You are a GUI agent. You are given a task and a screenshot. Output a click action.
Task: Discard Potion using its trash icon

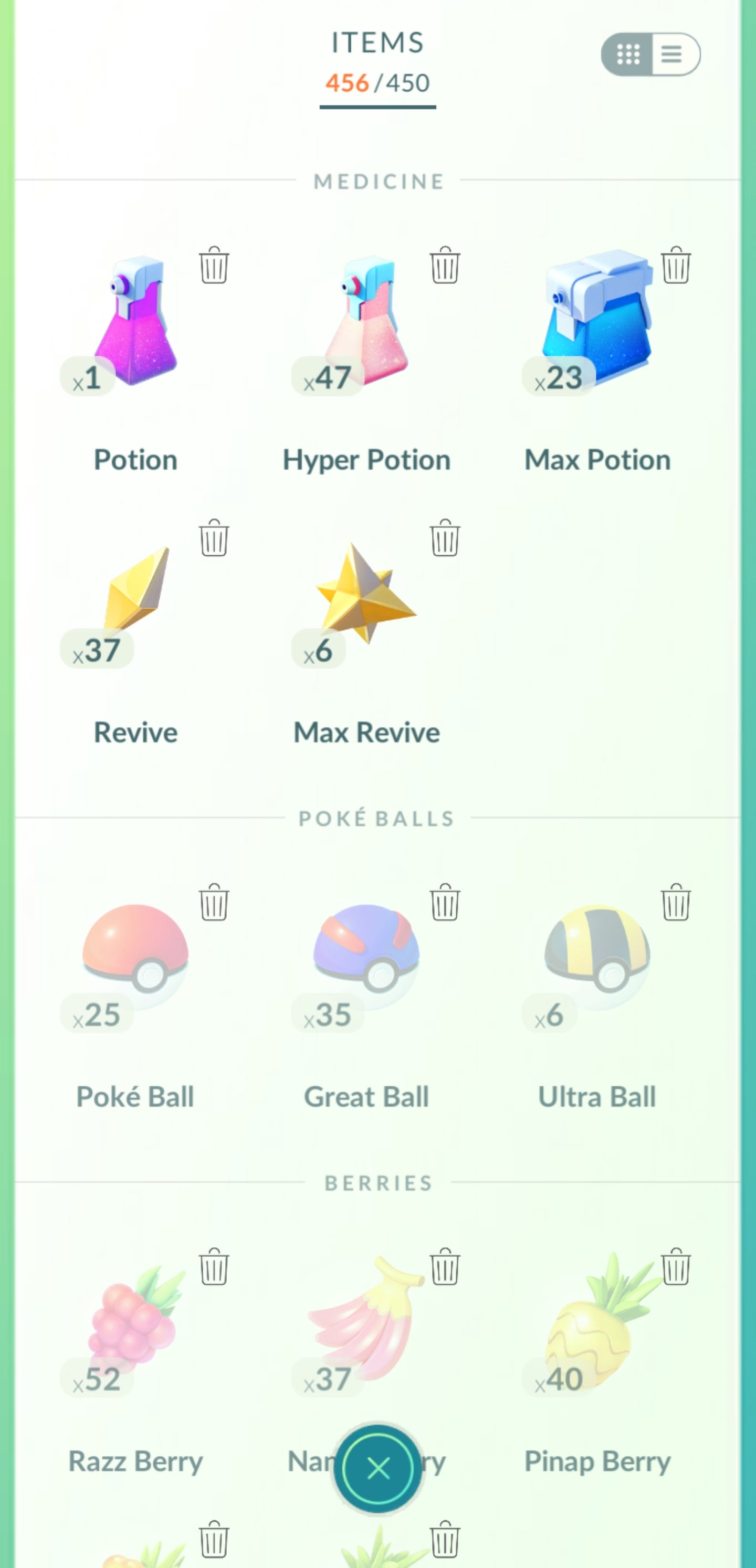point(214,266)
